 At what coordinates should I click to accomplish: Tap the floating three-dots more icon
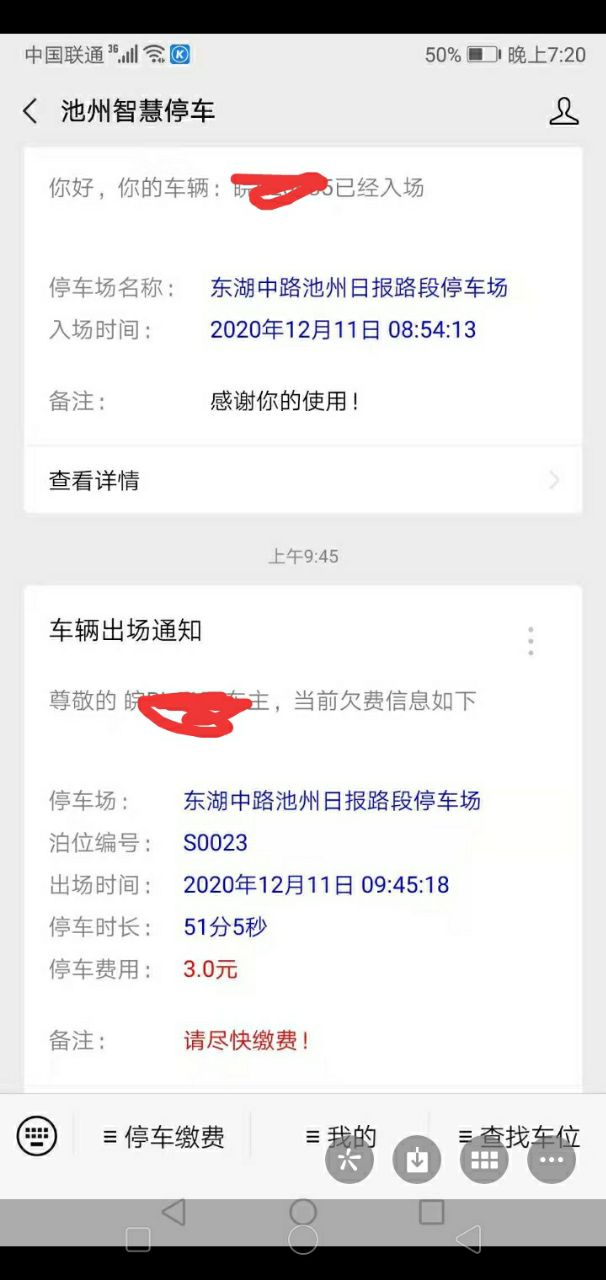pos(552,1160)
